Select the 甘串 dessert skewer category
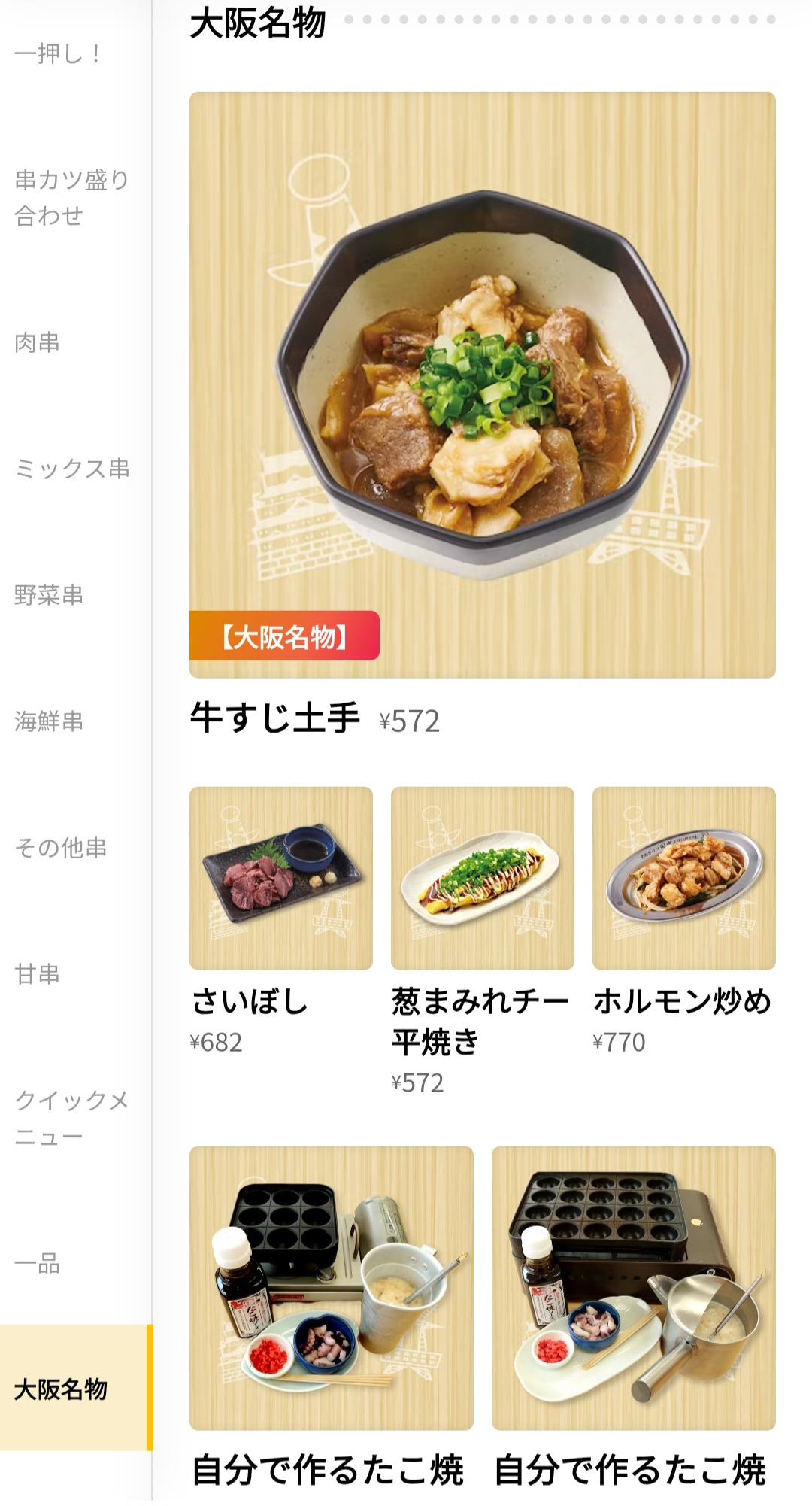 (35, 975)
